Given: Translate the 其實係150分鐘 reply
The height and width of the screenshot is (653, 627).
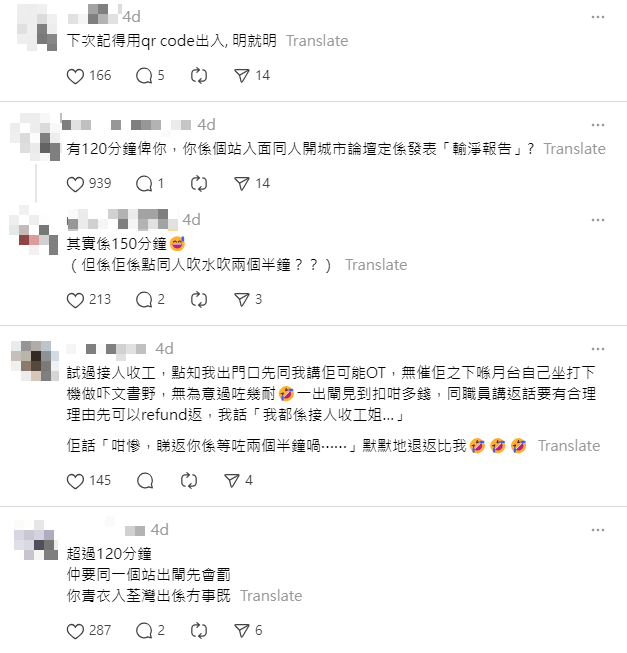Looking at the screenshot, I should pyautogui.click(x=376, y=265).
